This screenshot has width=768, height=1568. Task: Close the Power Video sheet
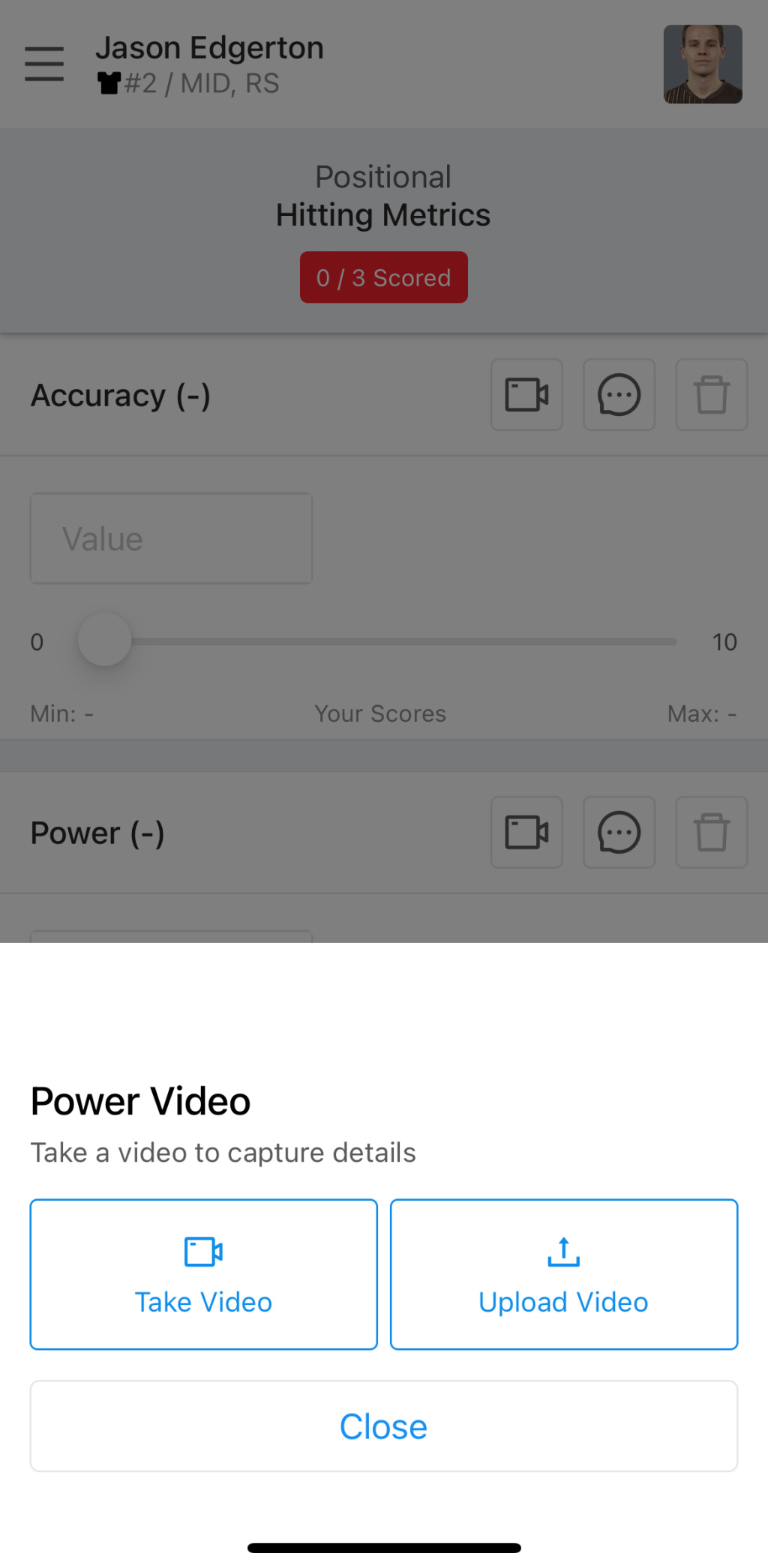(383, 1426)
